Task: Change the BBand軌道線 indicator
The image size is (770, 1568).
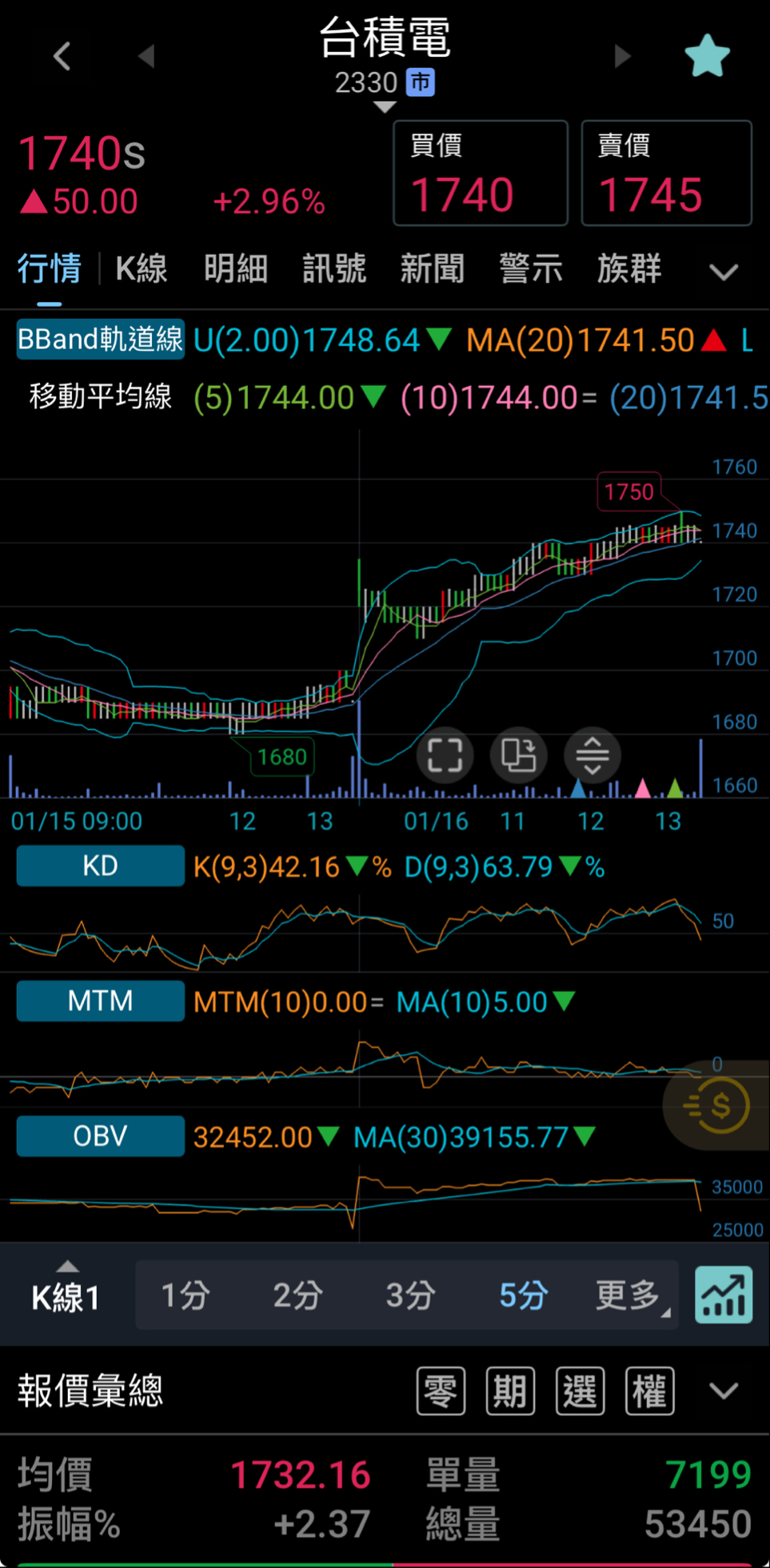Action: 101,340
